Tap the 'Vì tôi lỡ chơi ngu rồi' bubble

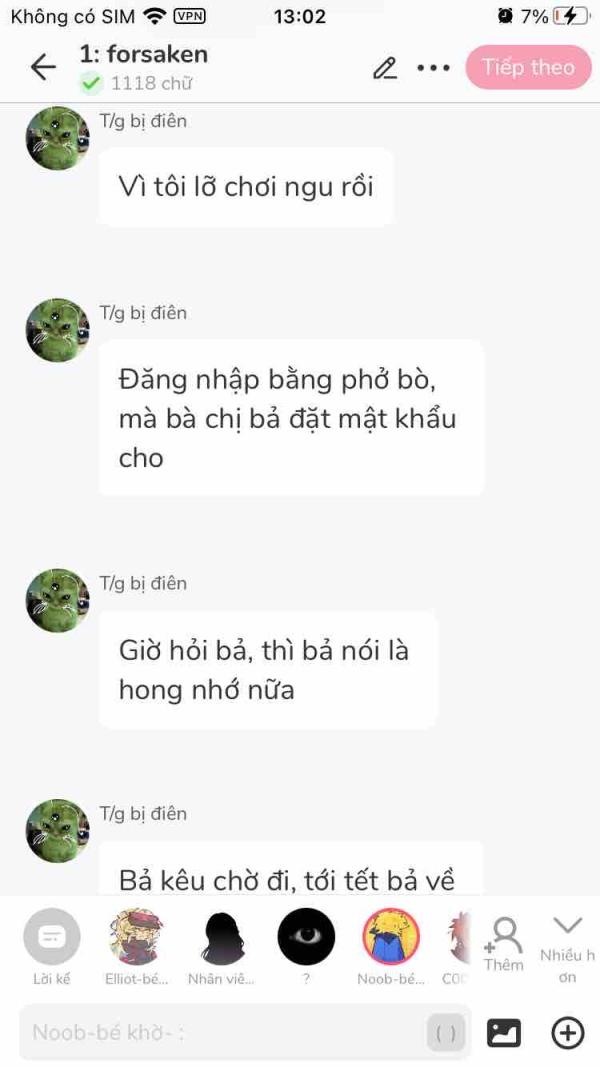coord(245,187)
